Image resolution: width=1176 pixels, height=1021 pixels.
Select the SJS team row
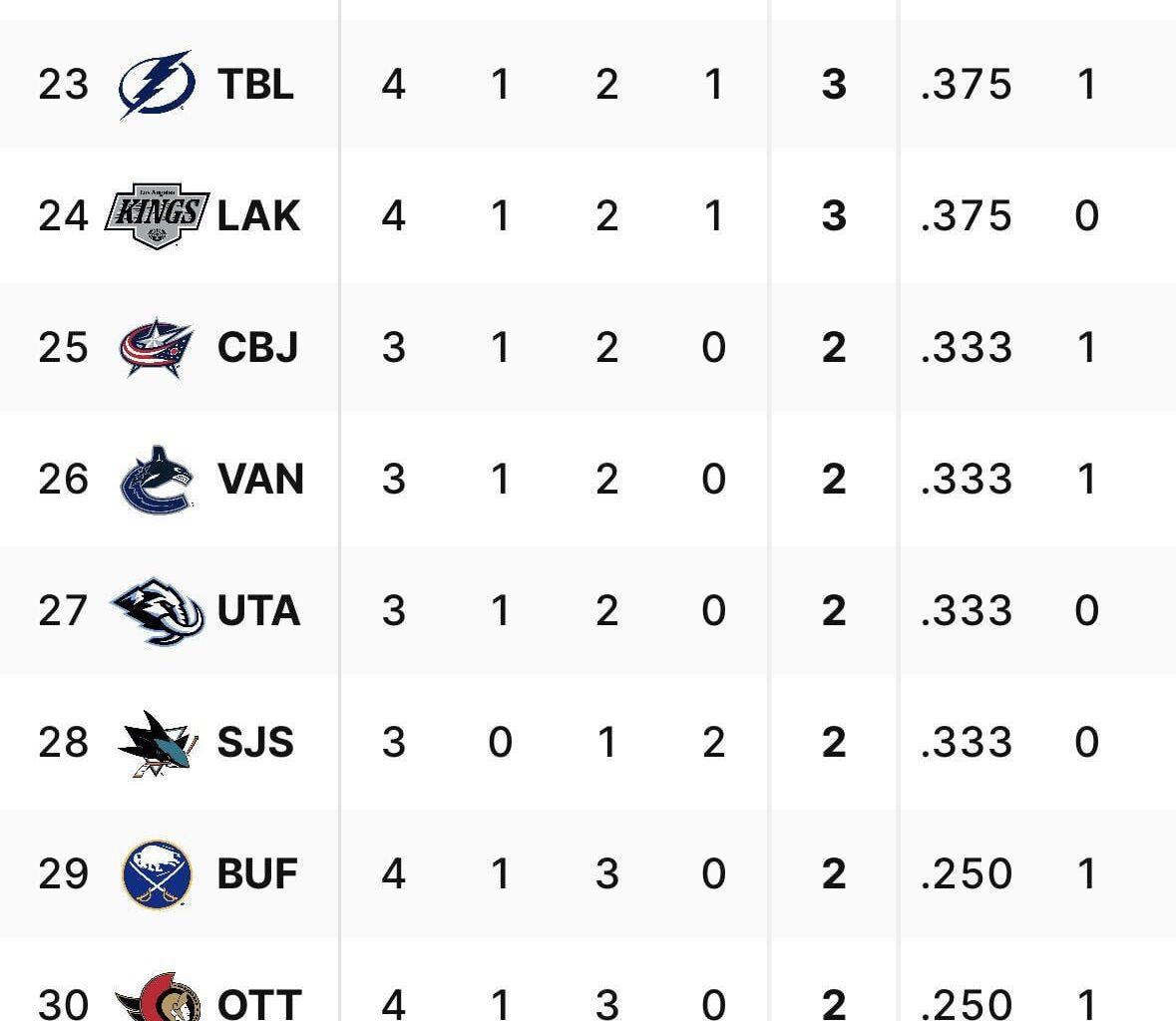tap(255, 743)
